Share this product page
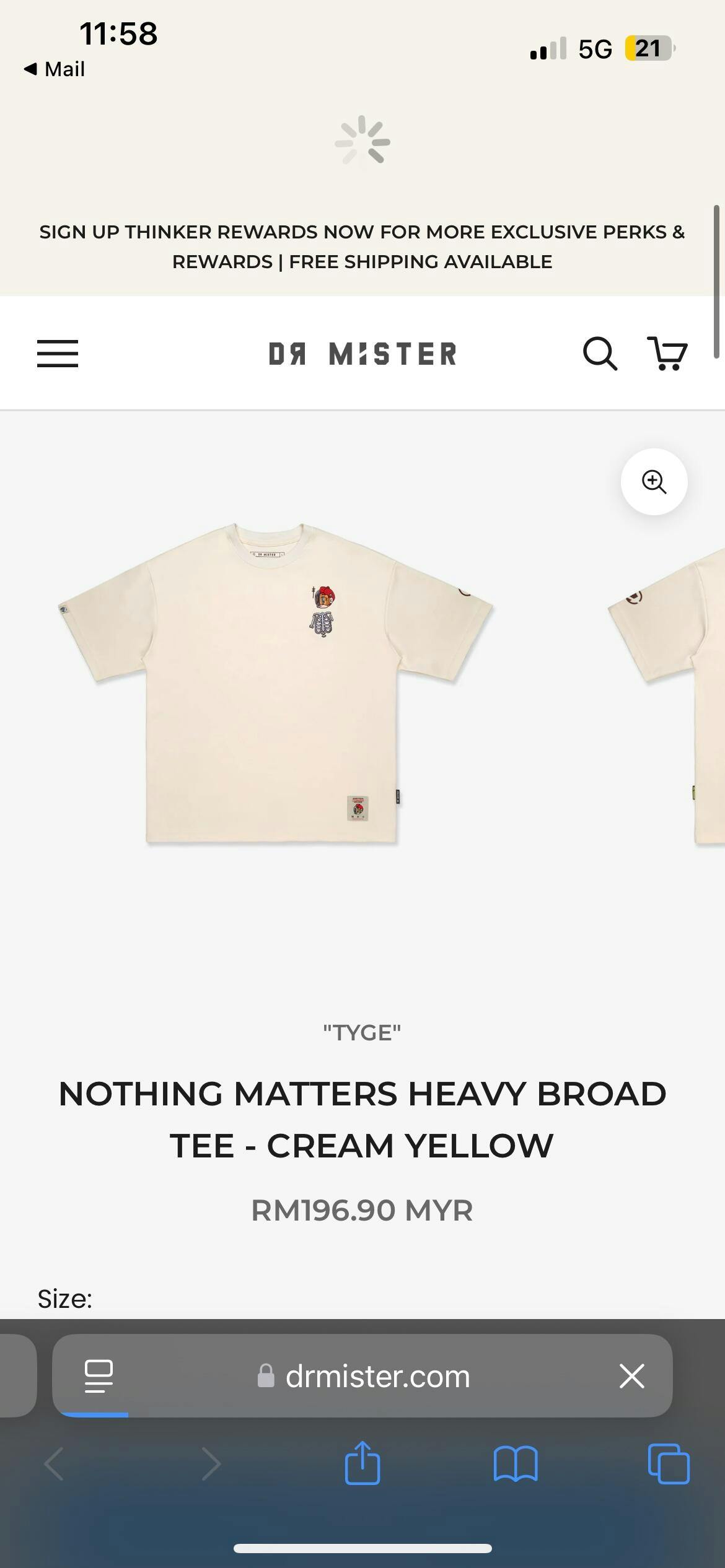This screenshot has height=1568, width=725. click(x=362, y=1464)
